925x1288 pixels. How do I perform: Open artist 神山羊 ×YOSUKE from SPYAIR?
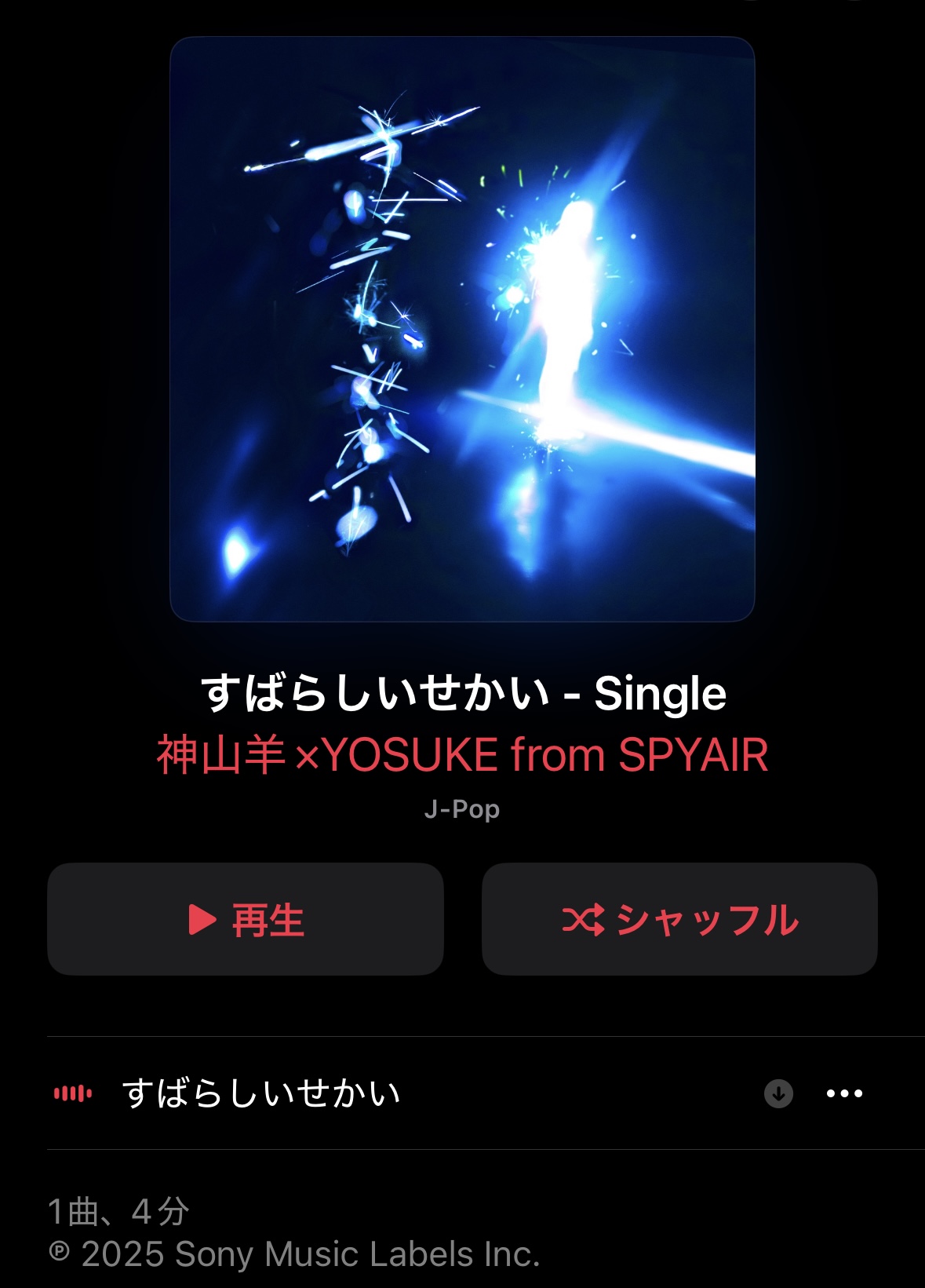(x=462, y=755)
